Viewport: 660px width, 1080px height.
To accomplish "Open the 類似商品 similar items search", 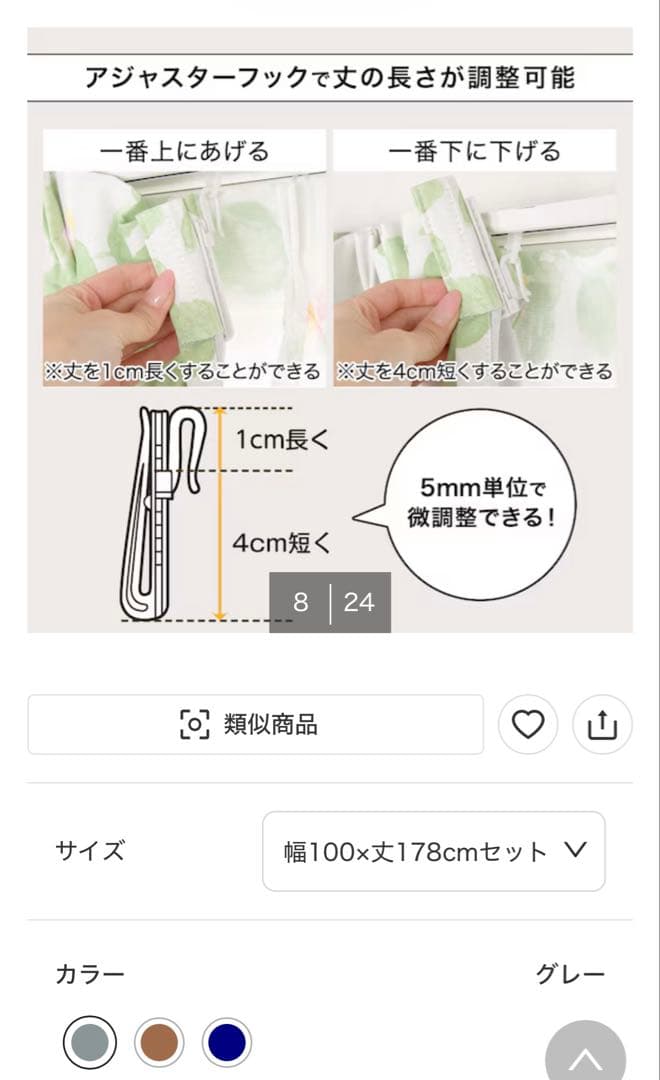I will pyautogui.click(x=255, y=724).
